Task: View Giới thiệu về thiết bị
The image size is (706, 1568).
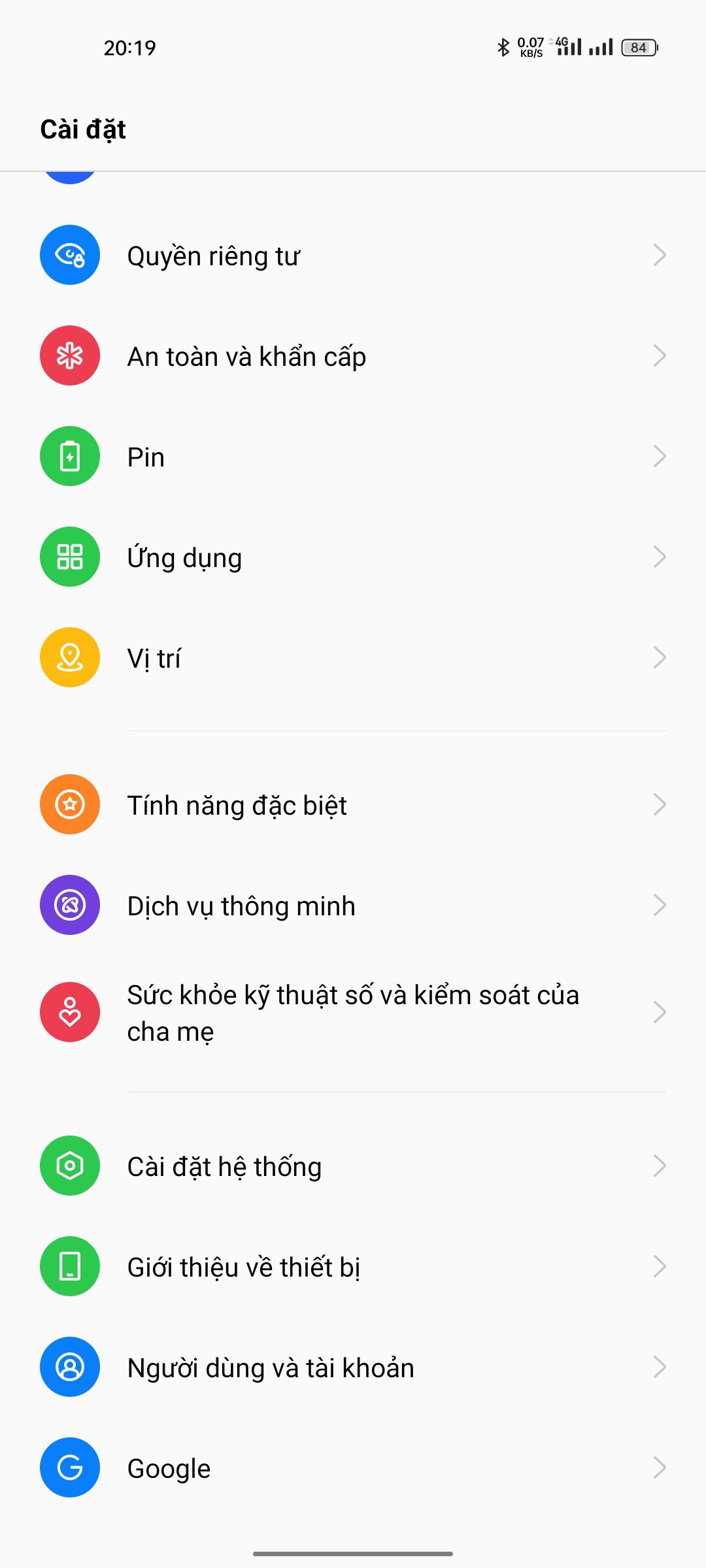Action: click(x=353, y=1267)
